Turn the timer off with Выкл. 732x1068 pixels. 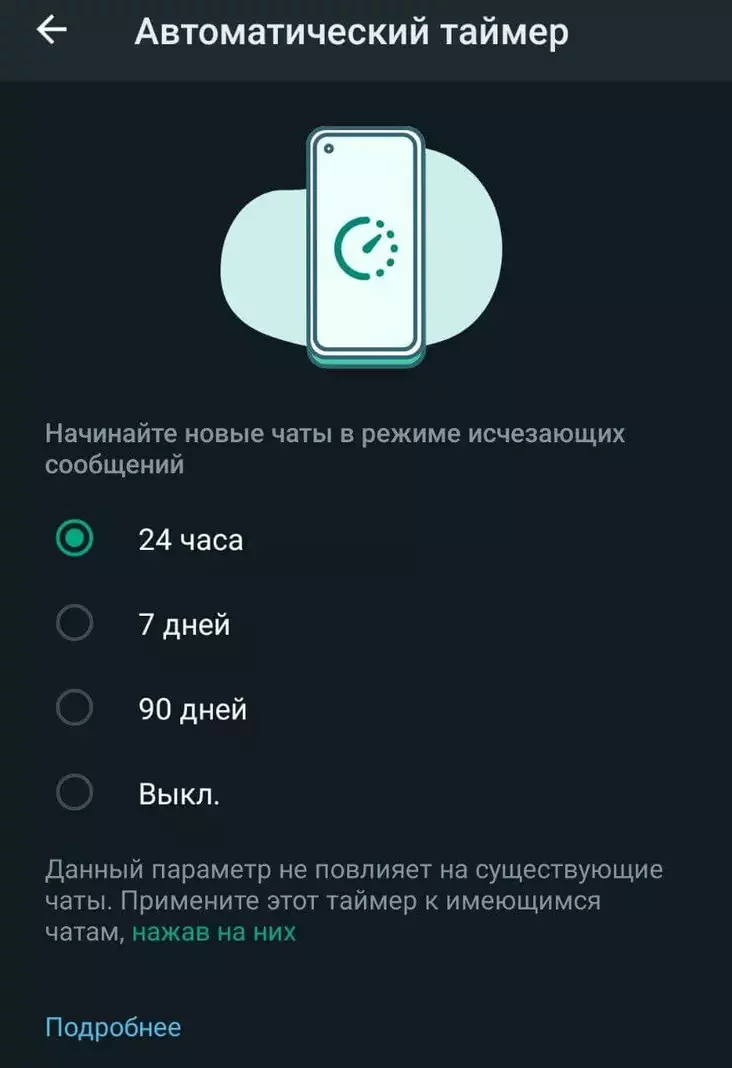pos(75,794)
